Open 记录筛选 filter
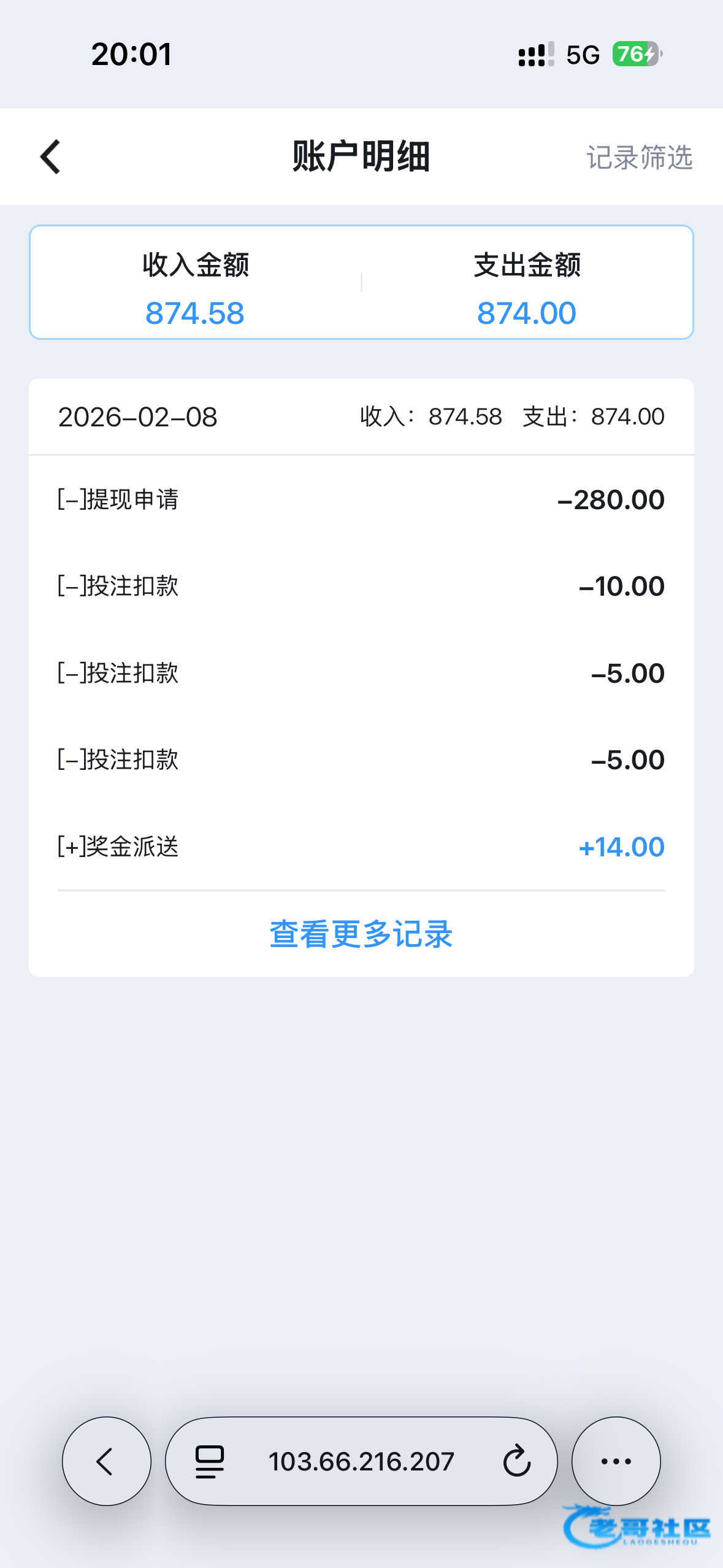 [x=639, y=158]
